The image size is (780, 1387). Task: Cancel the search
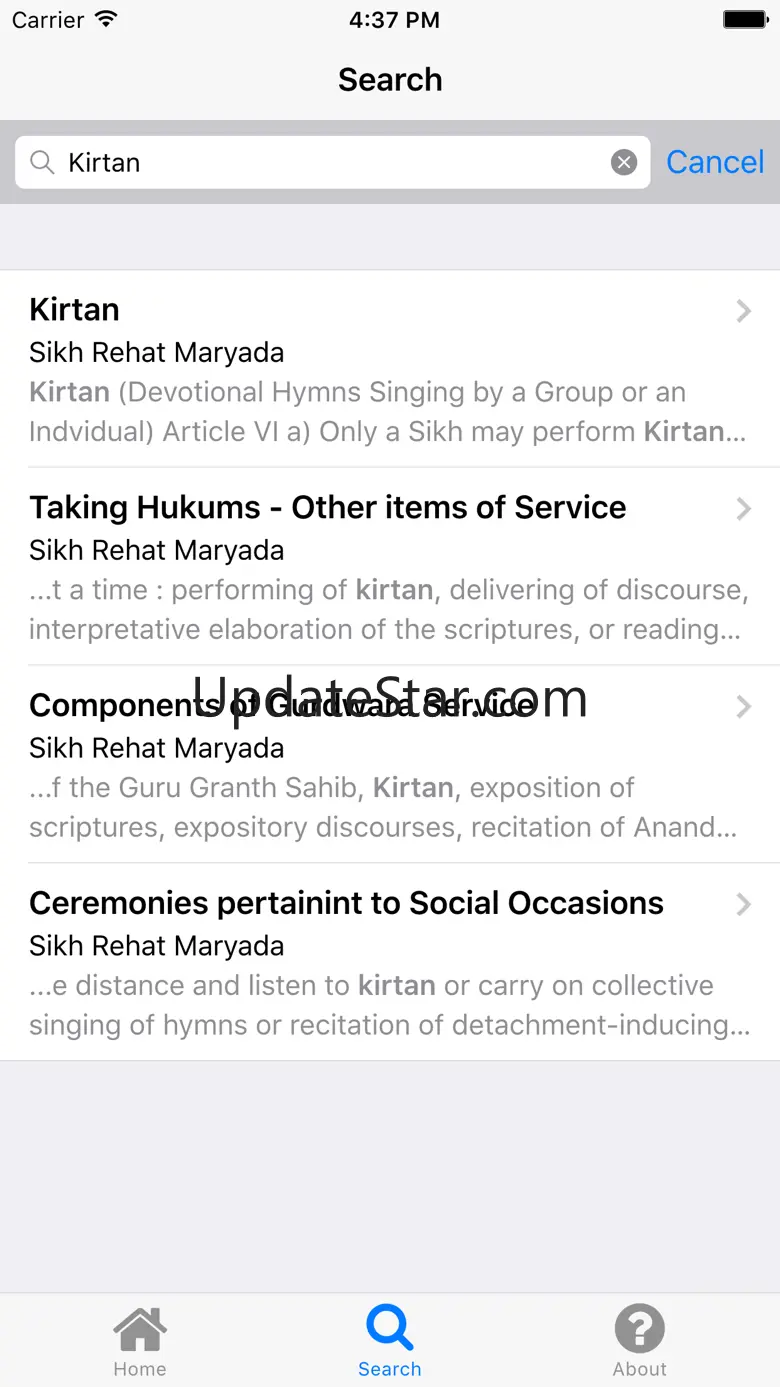tap(714, 162)
